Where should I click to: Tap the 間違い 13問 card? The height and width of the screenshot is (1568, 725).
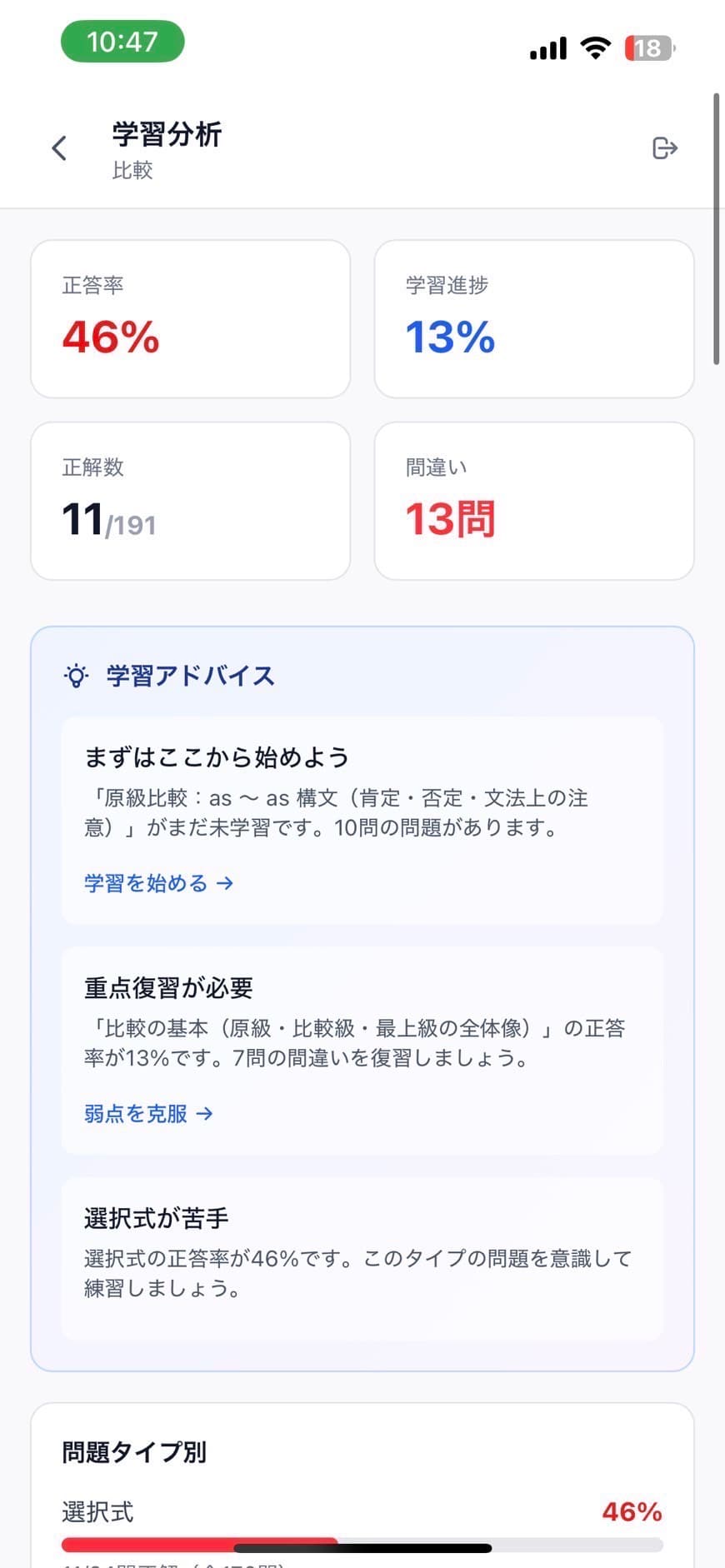tap(534, 499)
